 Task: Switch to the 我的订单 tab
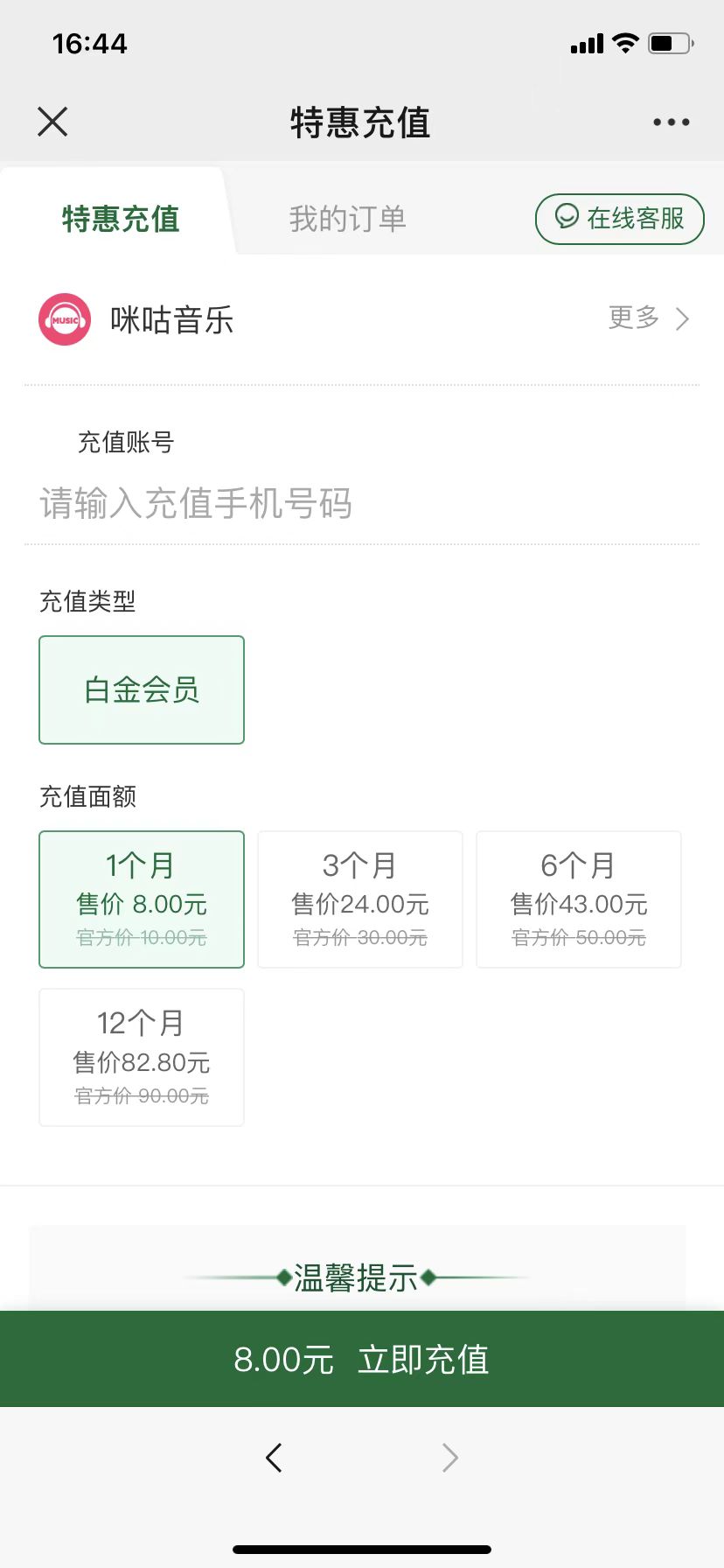coord(347,219)
